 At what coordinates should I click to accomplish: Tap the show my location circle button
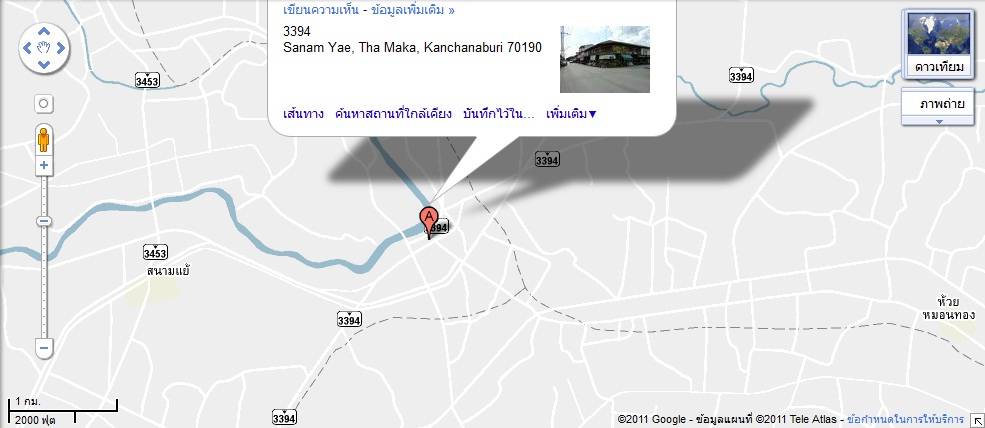(x=43, y=103)
